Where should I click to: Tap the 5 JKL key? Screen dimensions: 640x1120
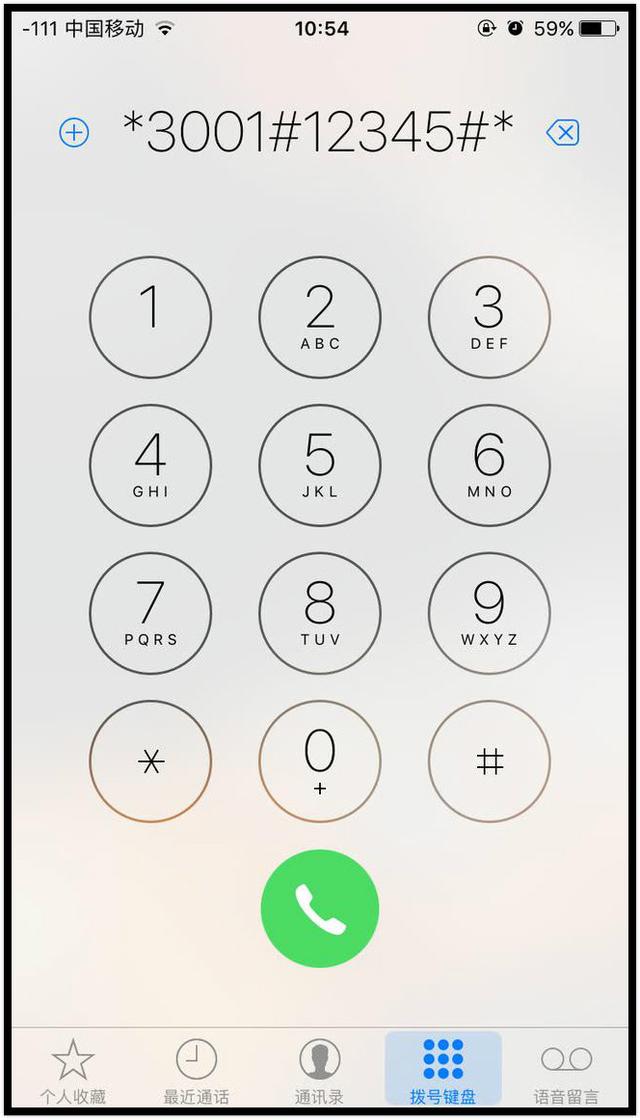coord(320,466)
